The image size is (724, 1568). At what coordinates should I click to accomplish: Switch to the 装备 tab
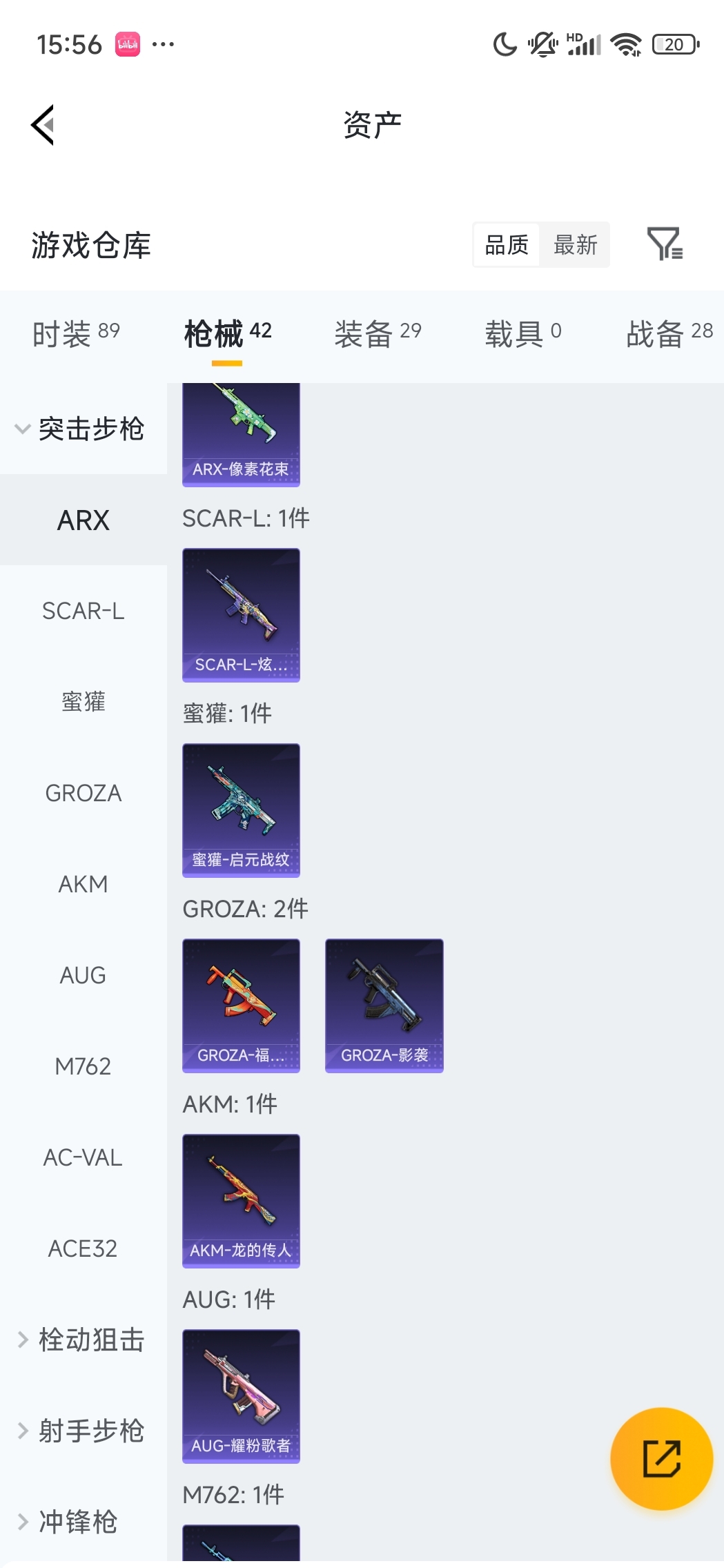click(378, 334)
